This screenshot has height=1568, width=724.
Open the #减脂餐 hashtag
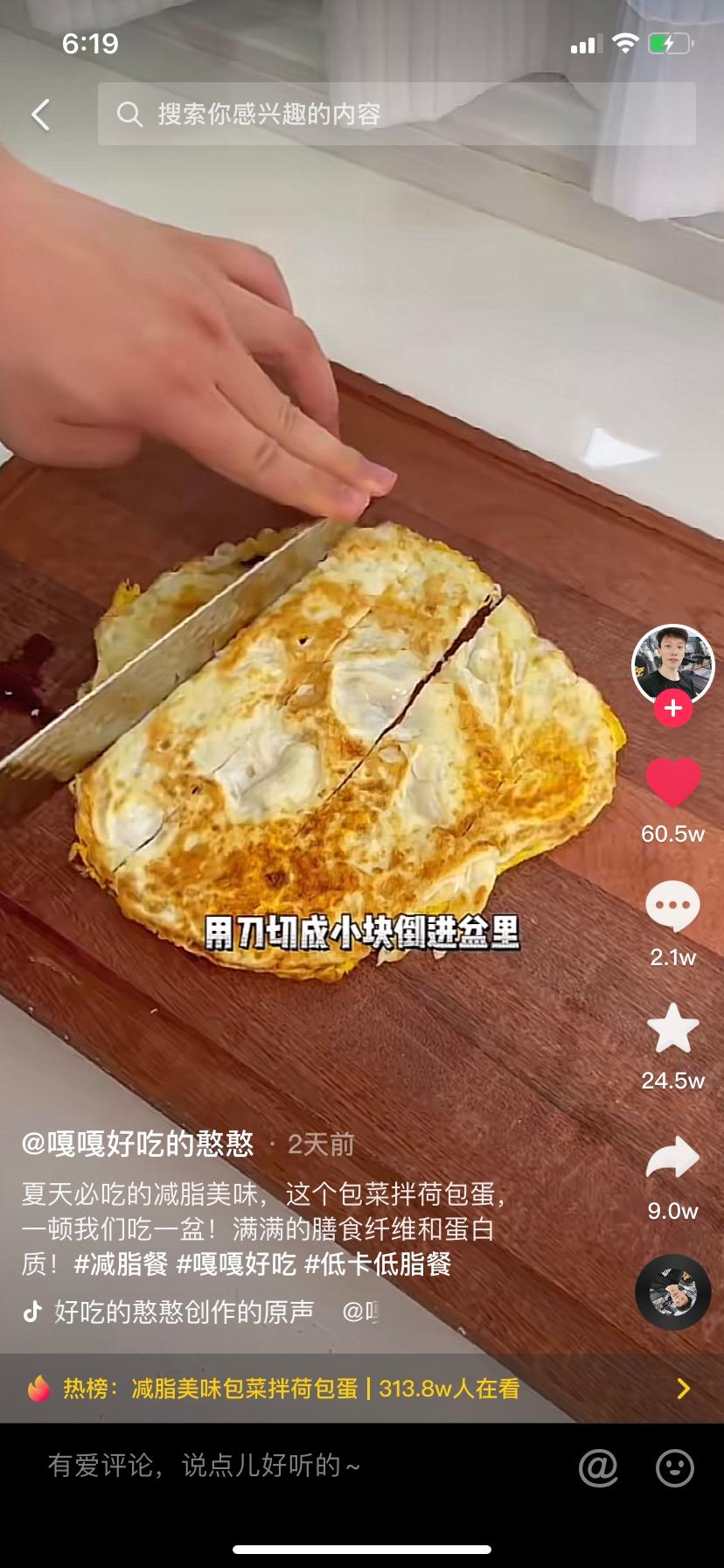121,1264
